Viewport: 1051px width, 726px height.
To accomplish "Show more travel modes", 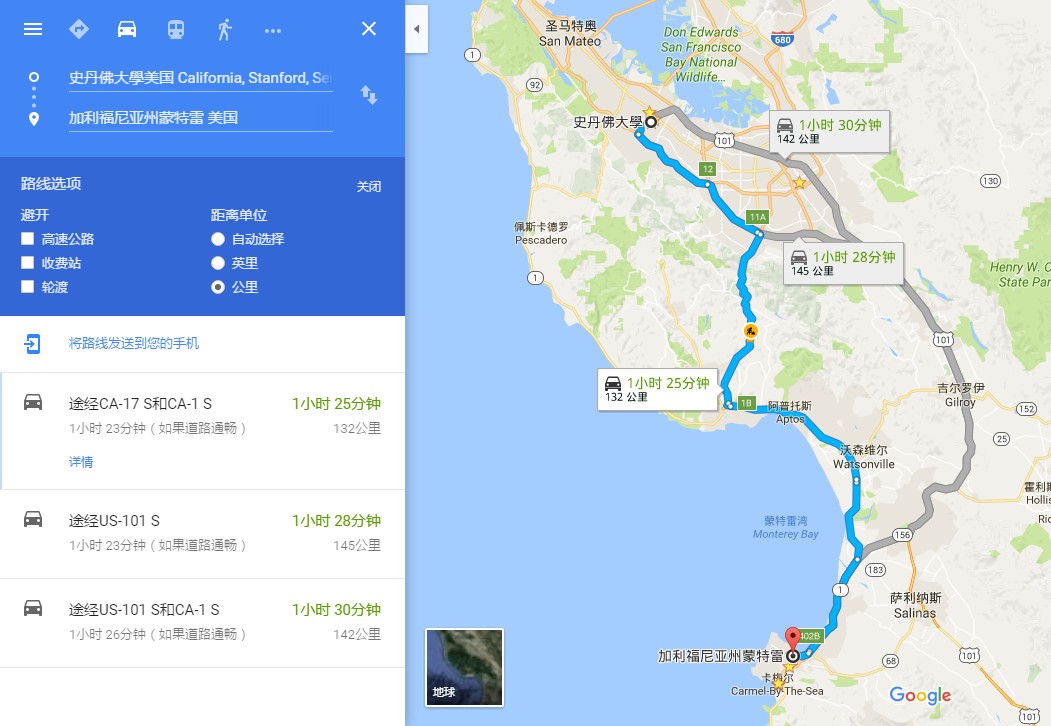I will tap(273, 30).
